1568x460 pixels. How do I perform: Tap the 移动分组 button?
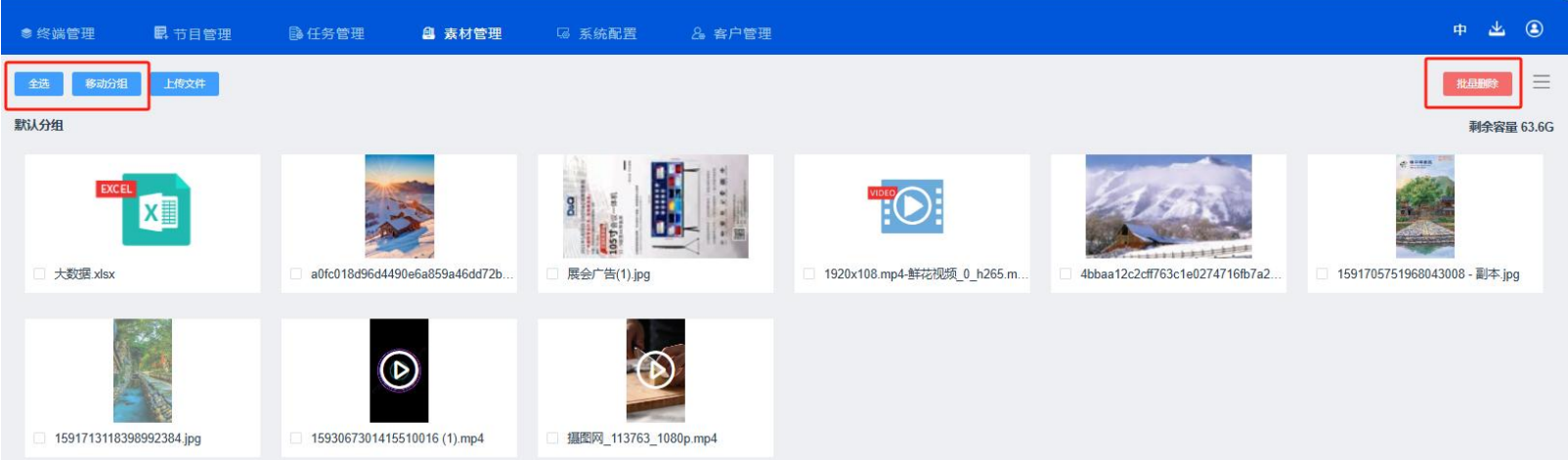pyautogui.click(x=107, y=84)
